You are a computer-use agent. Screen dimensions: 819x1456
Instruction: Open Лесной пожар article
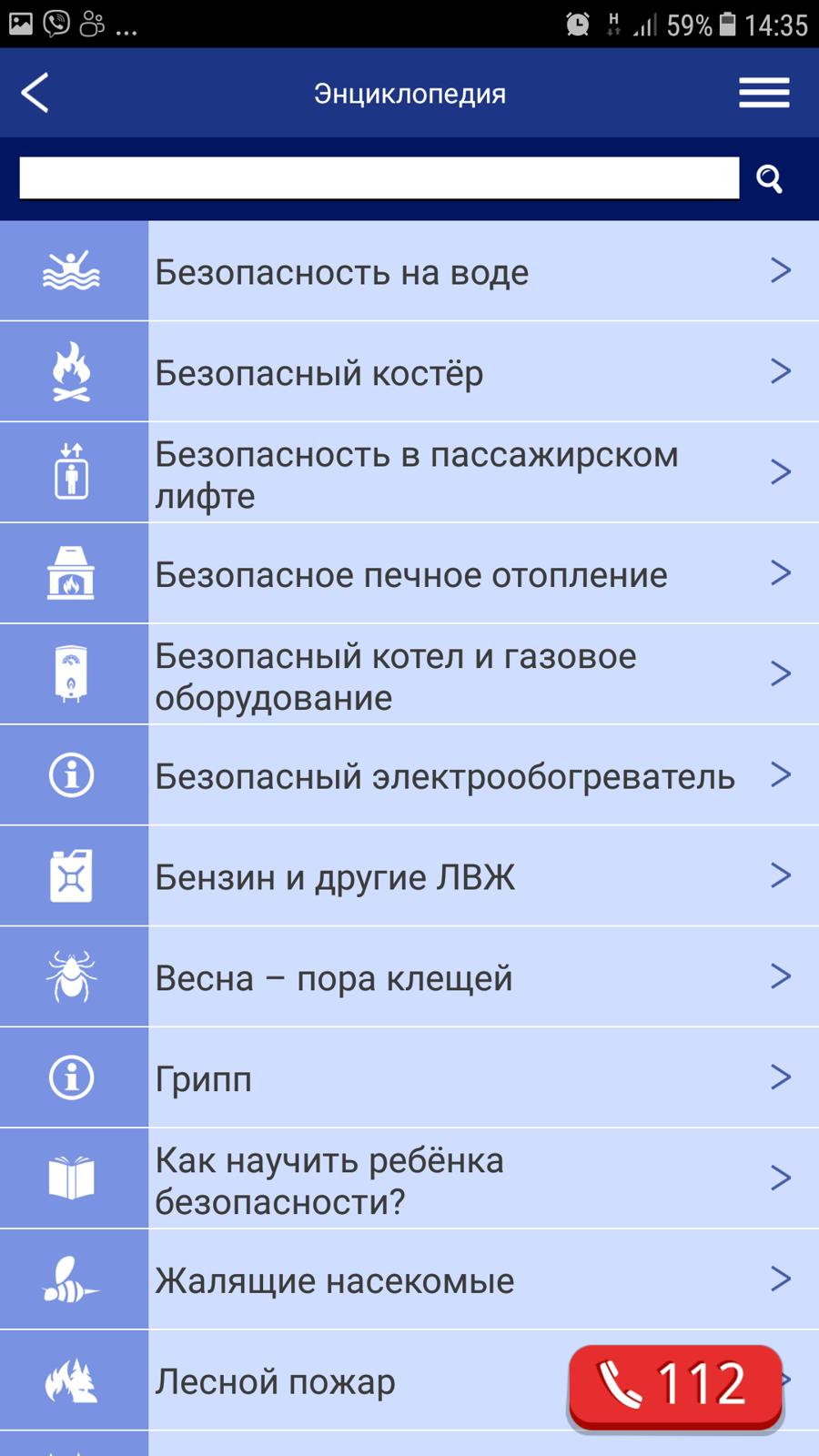click(282, 1381)
